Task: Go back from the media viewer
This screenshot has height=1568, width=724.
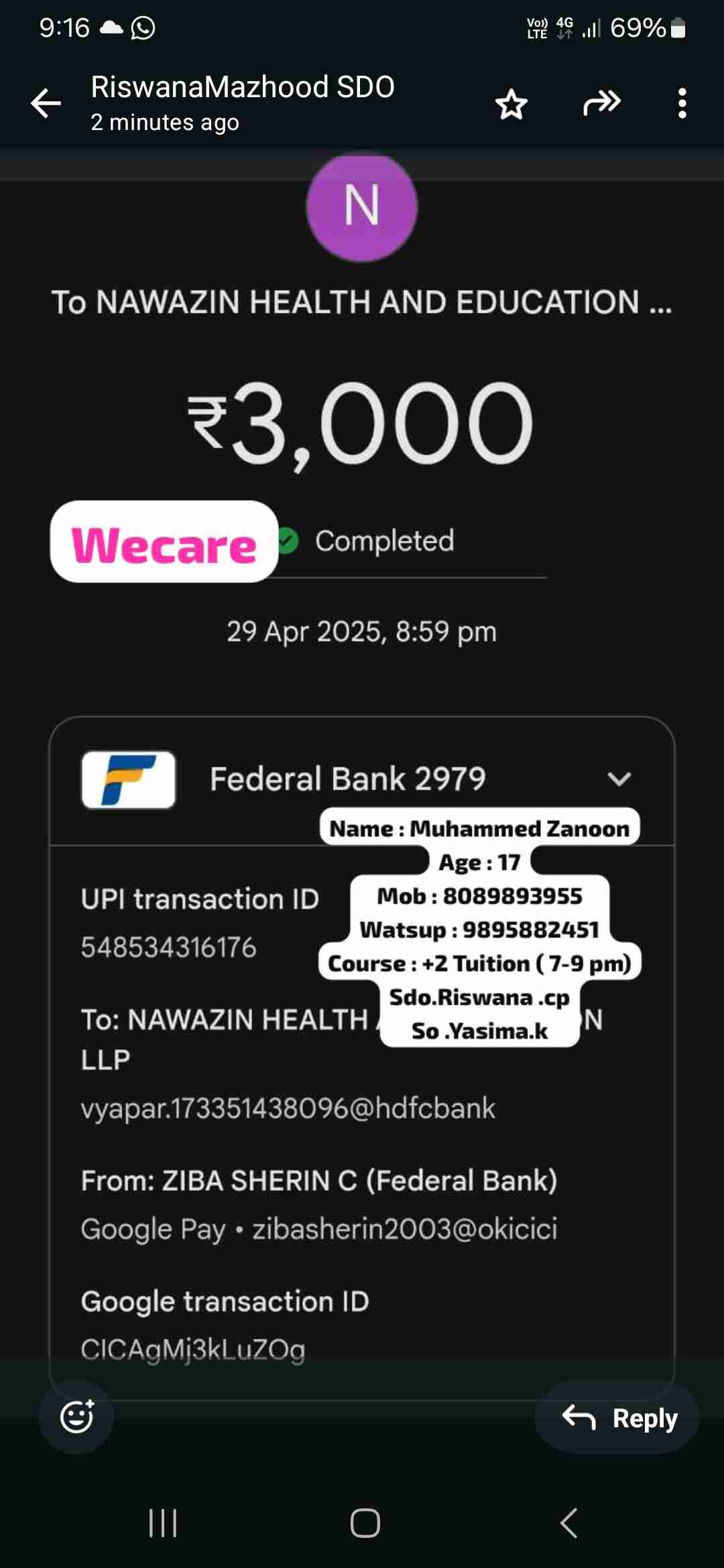Action: point(46,104)
